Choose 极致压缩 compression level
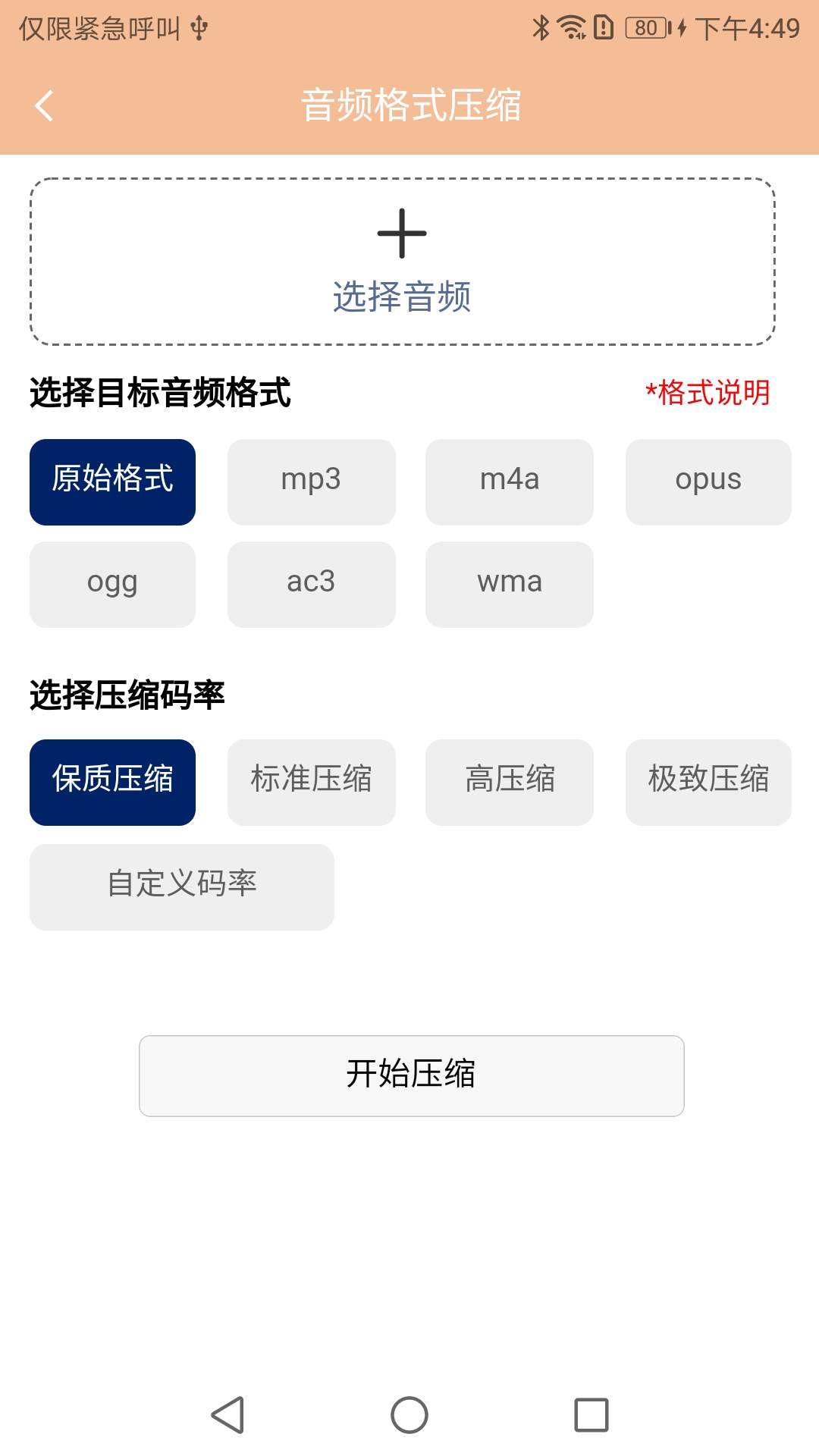Image resolution: width=819 pixels, height=1456 pixels. tap(708, 781)
